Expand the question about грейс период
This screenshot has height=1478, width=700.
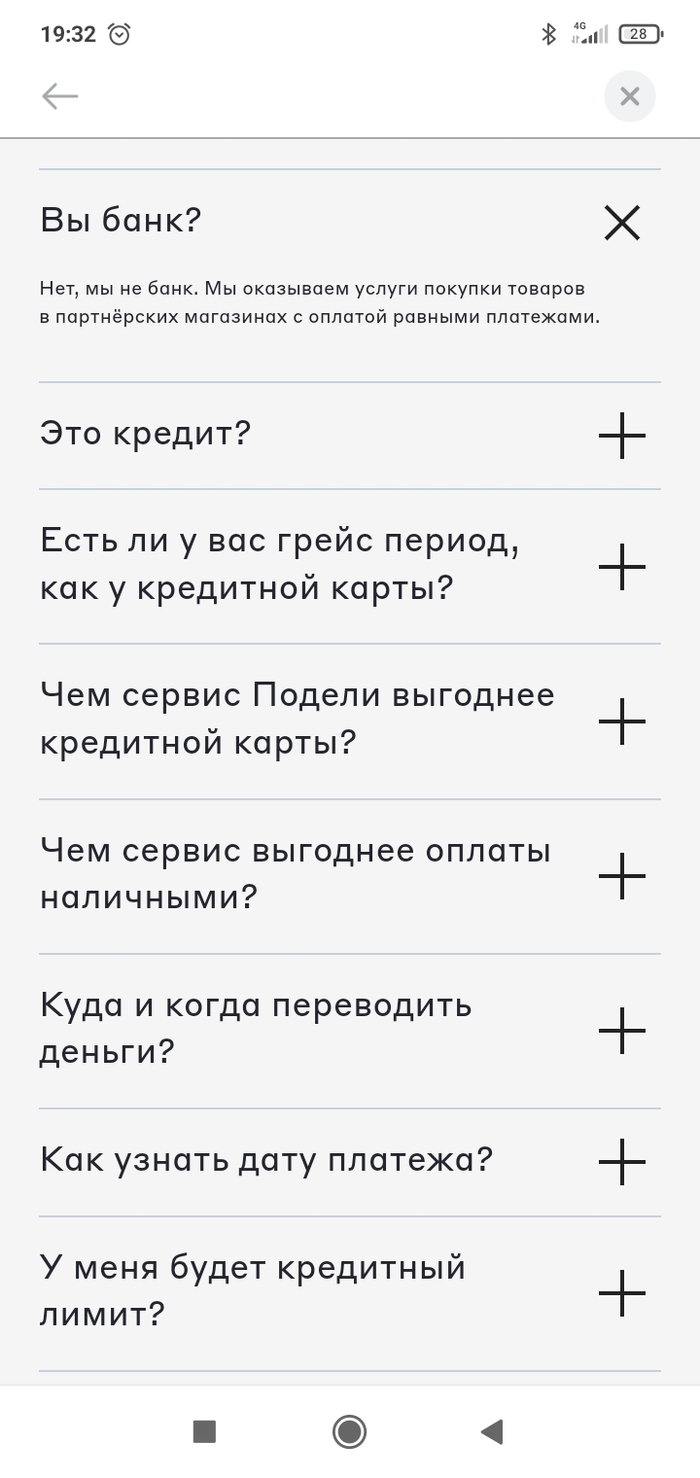tap(621, 566)
